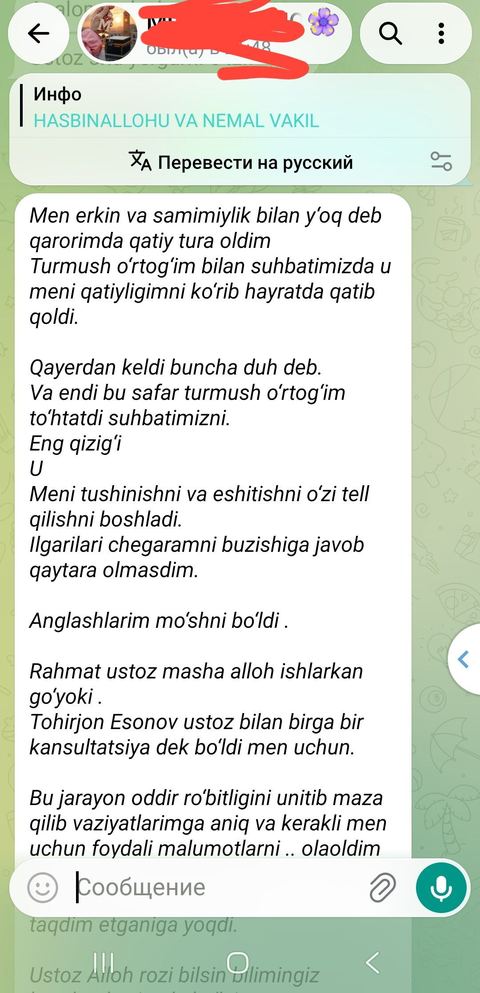
Task: Attach a file with the paperclip icon
Action: (x=382, y=887)
